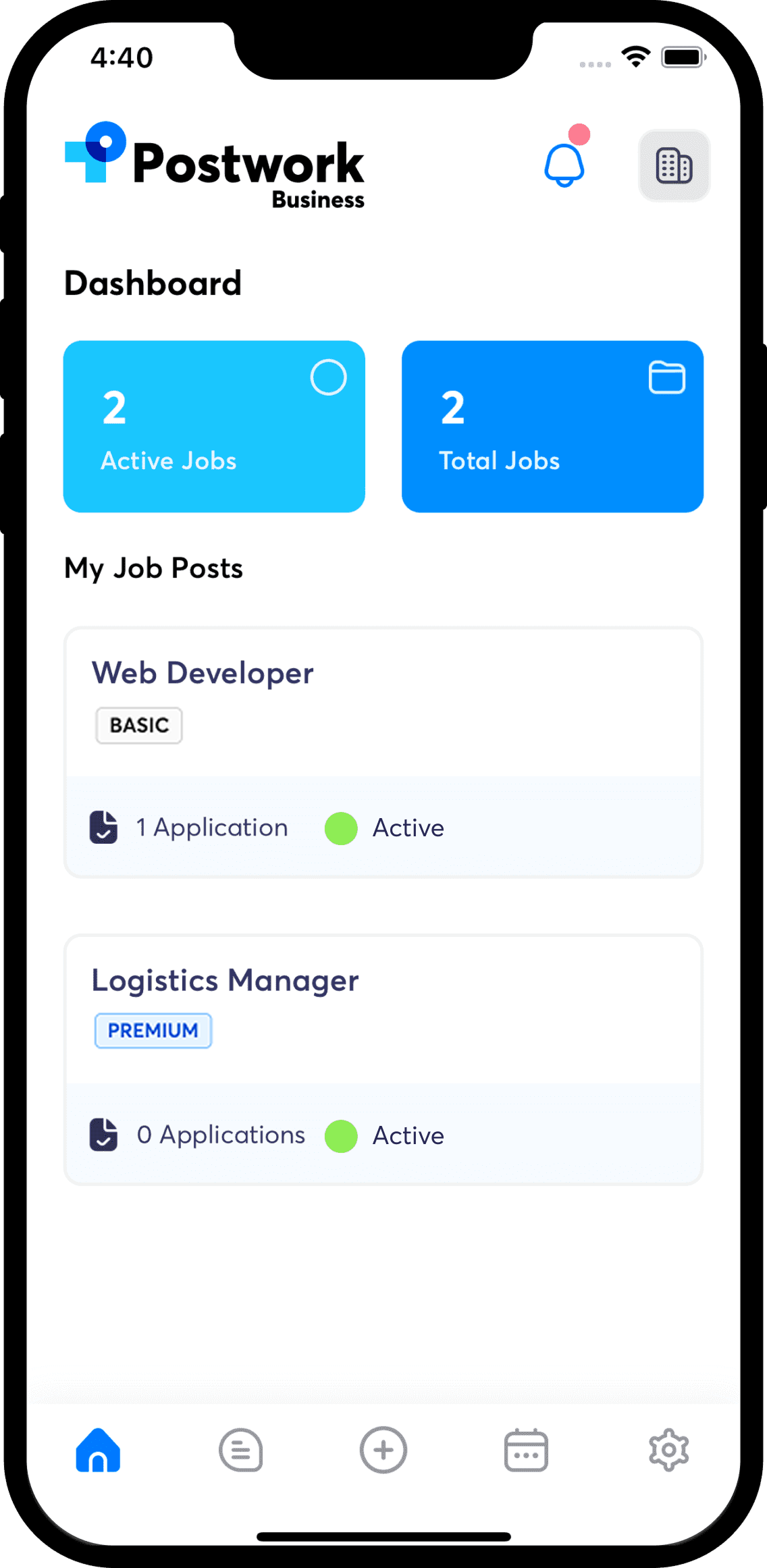Open the notifications bell icon

pyautogui.click(x=564, y=164)
